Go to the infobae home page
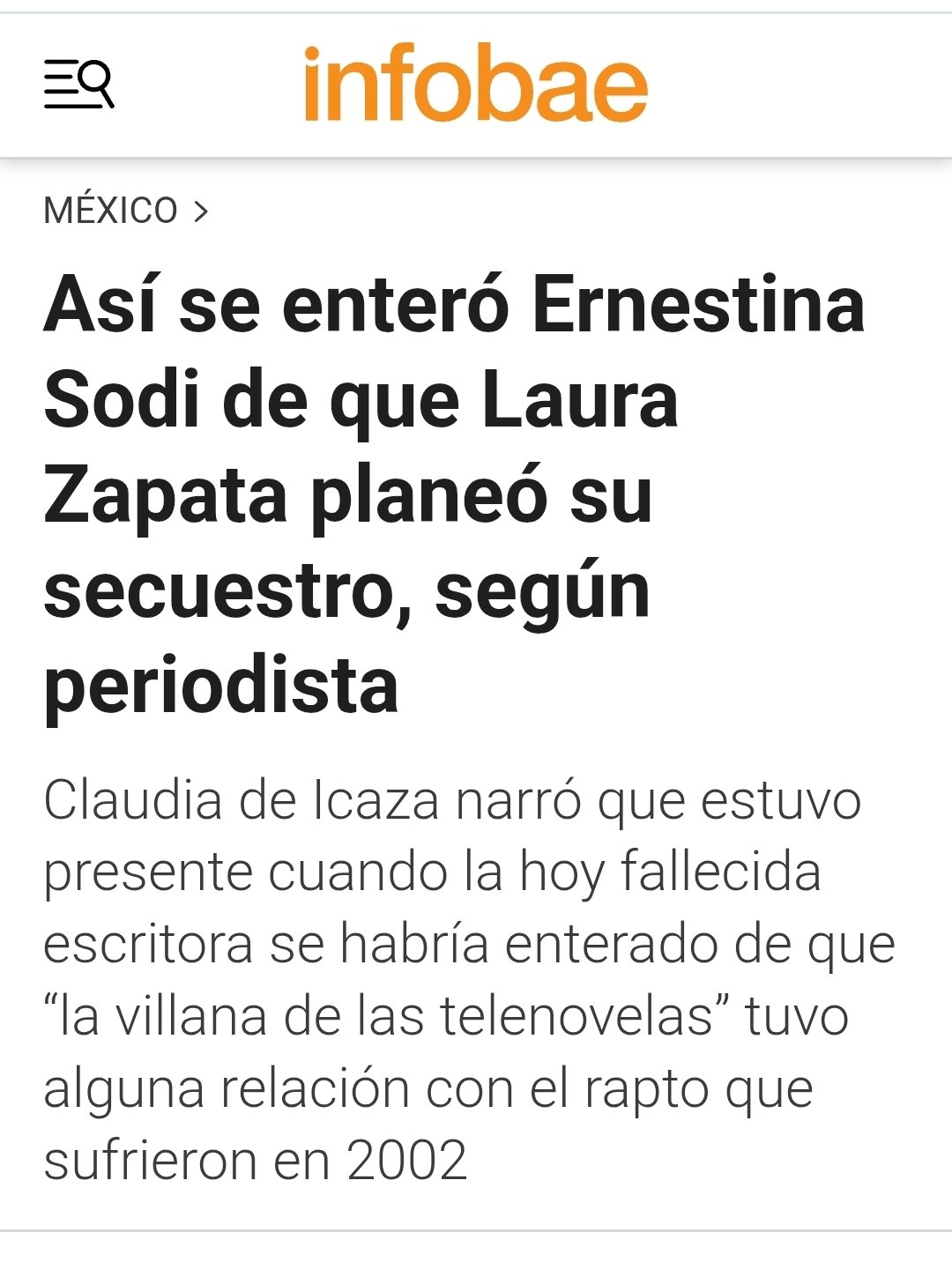952x1262 pixels. point(475,83)
